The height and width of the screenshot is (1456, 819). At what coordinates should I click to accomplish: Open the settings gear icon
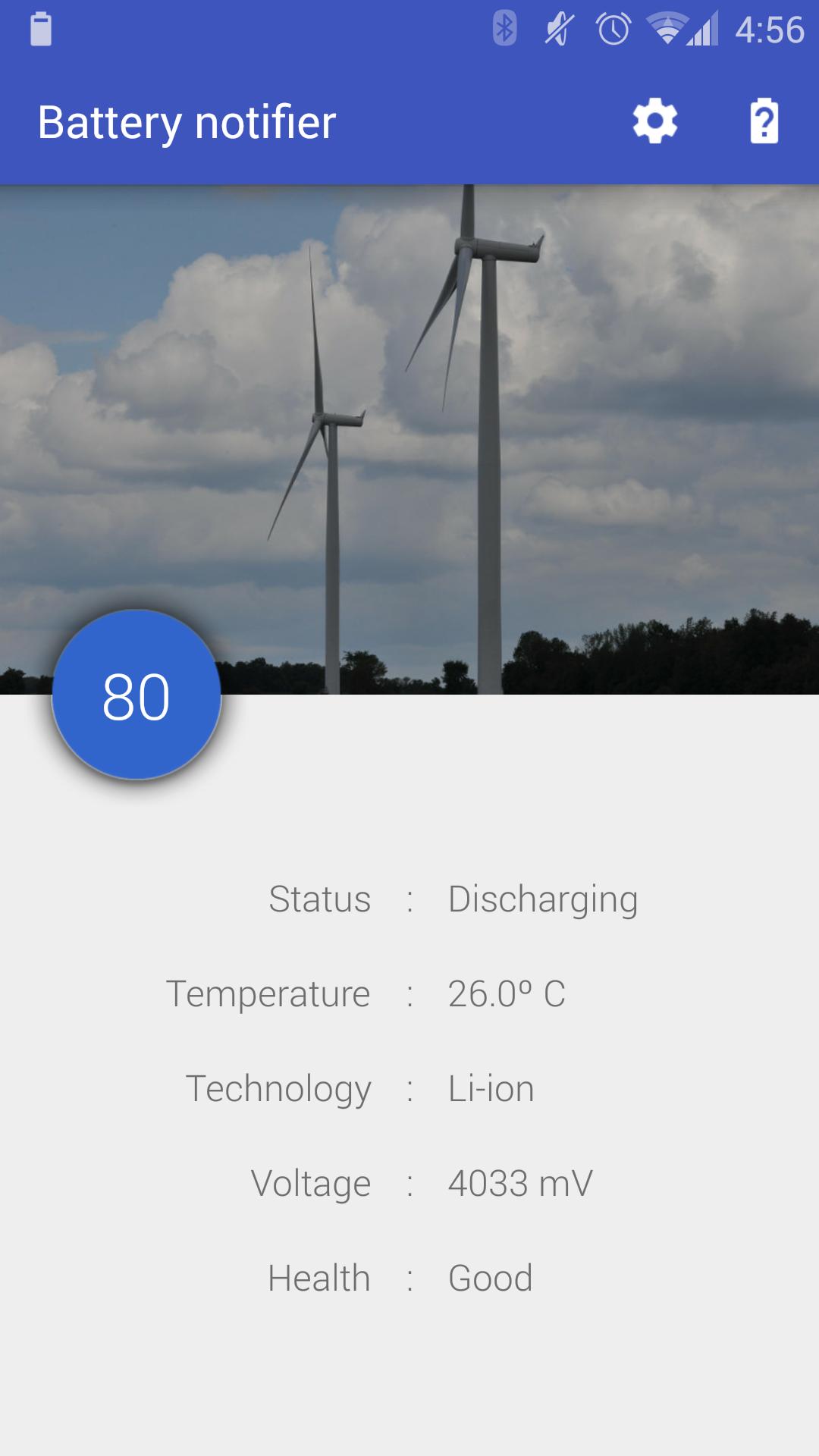[x=654, y=121]
